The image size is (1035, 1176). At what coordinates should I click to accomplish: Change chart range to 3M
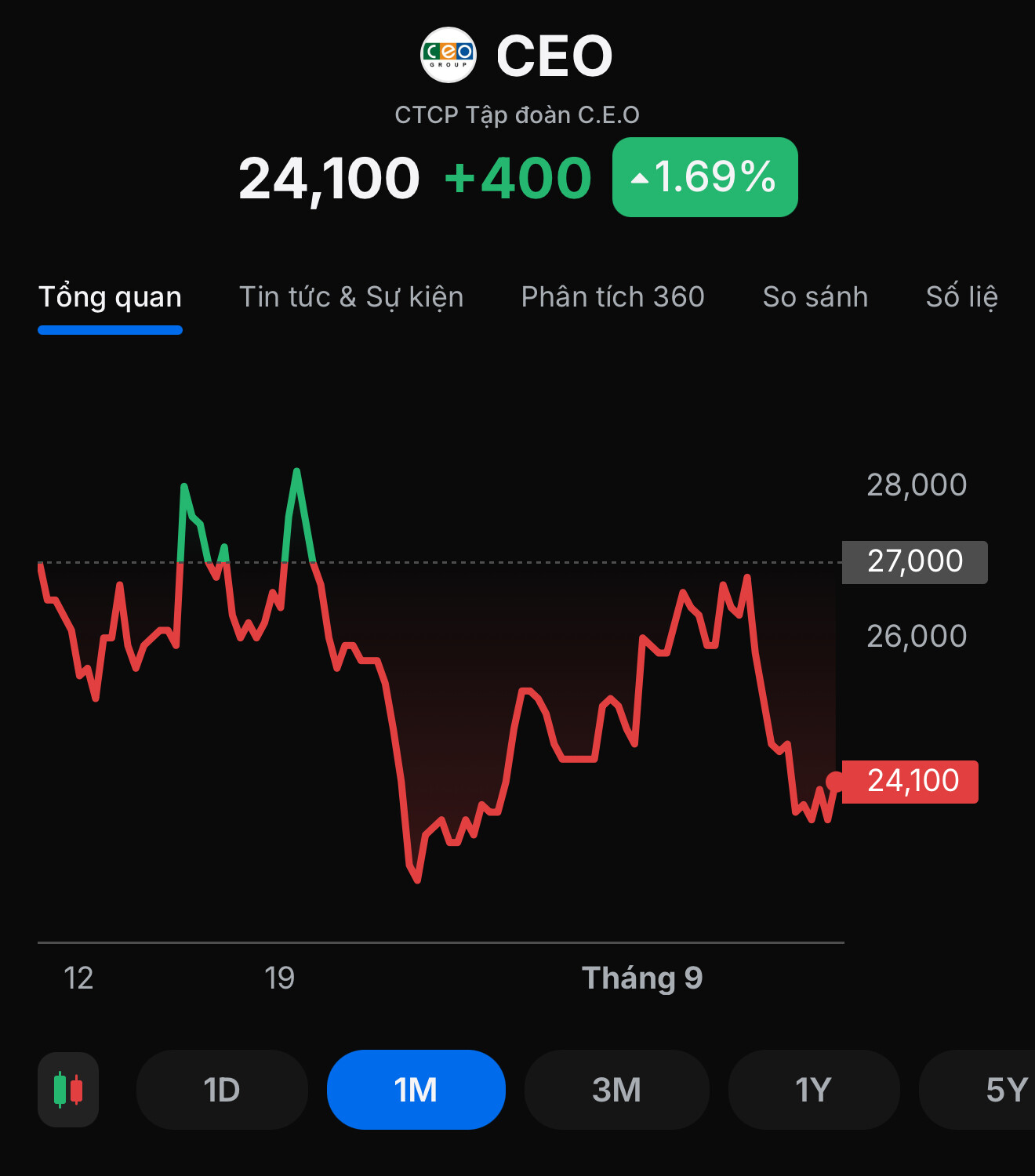tap(616, 1090)
